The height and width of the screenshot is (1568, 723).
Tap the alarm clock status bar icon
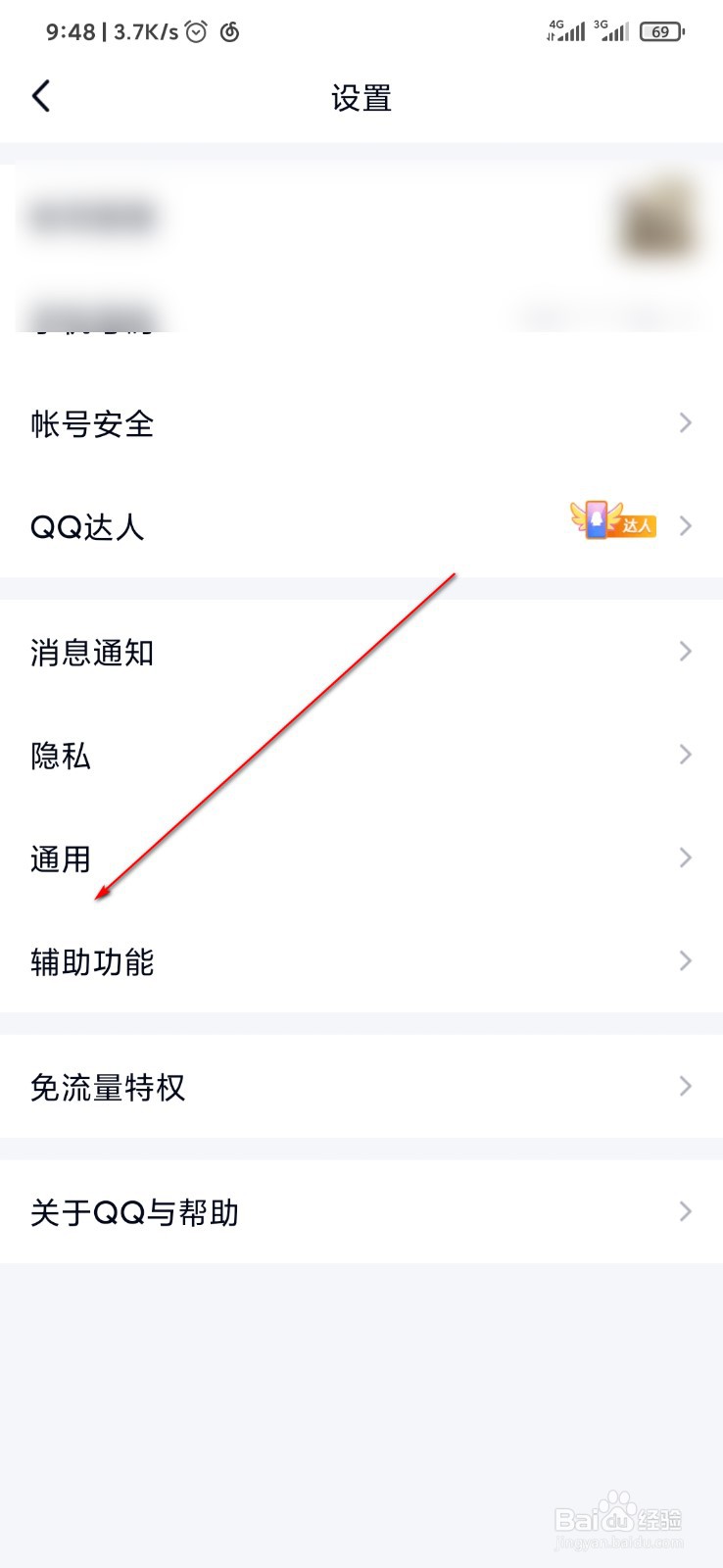tap(198, 30)
